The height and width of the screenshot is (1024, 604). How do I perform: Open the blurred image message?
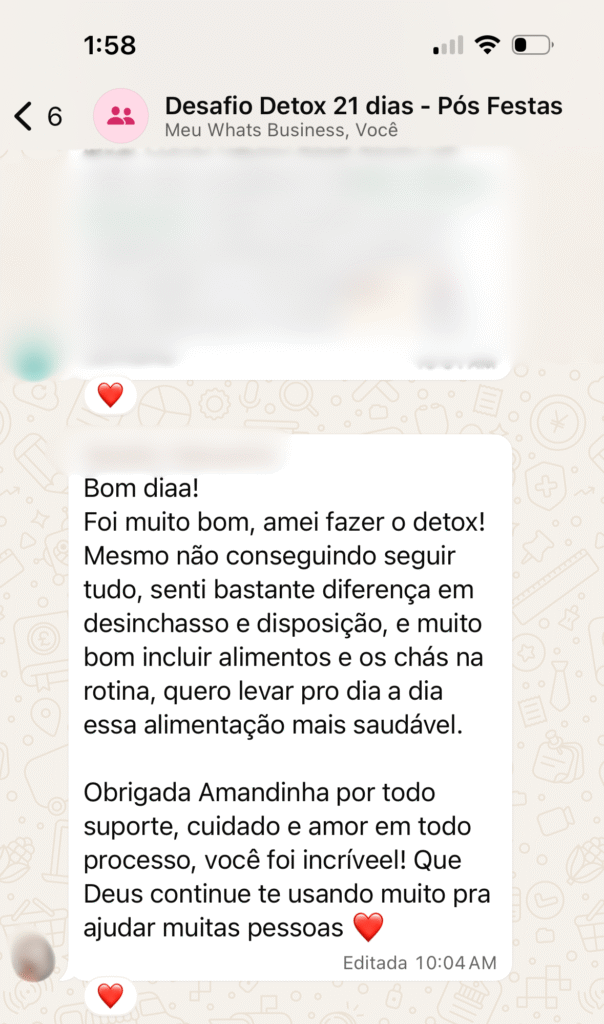[x=290, y=260]
